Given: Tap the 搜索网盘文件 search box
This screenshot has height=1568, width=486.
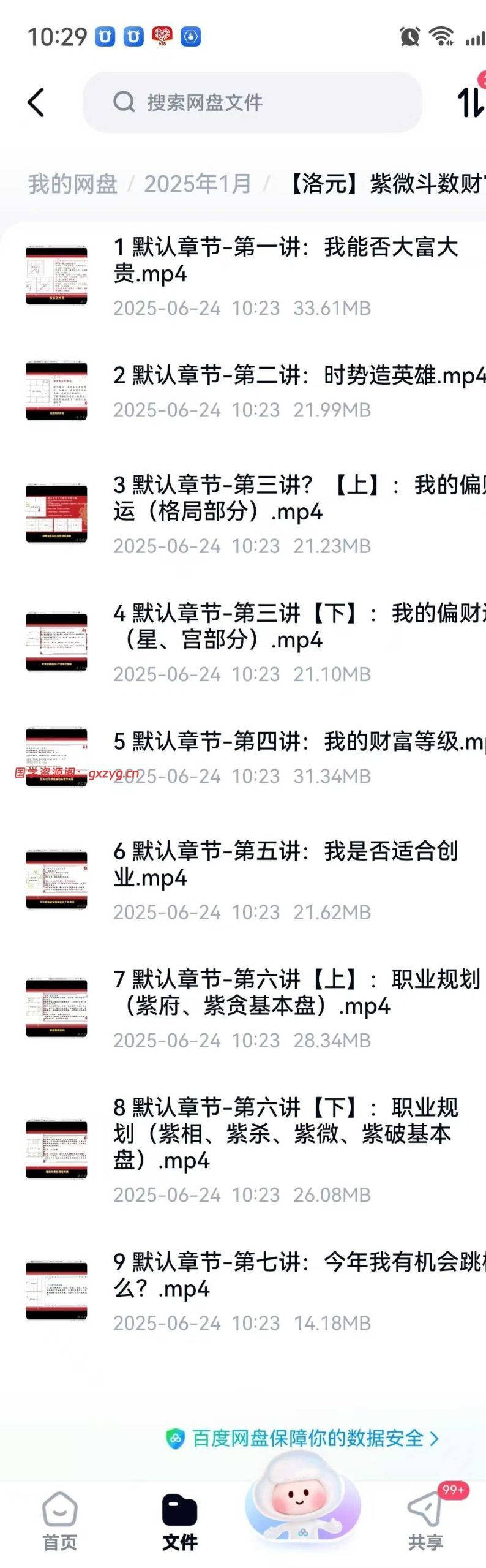Looking at the screenshot, I should pos(252,102).
